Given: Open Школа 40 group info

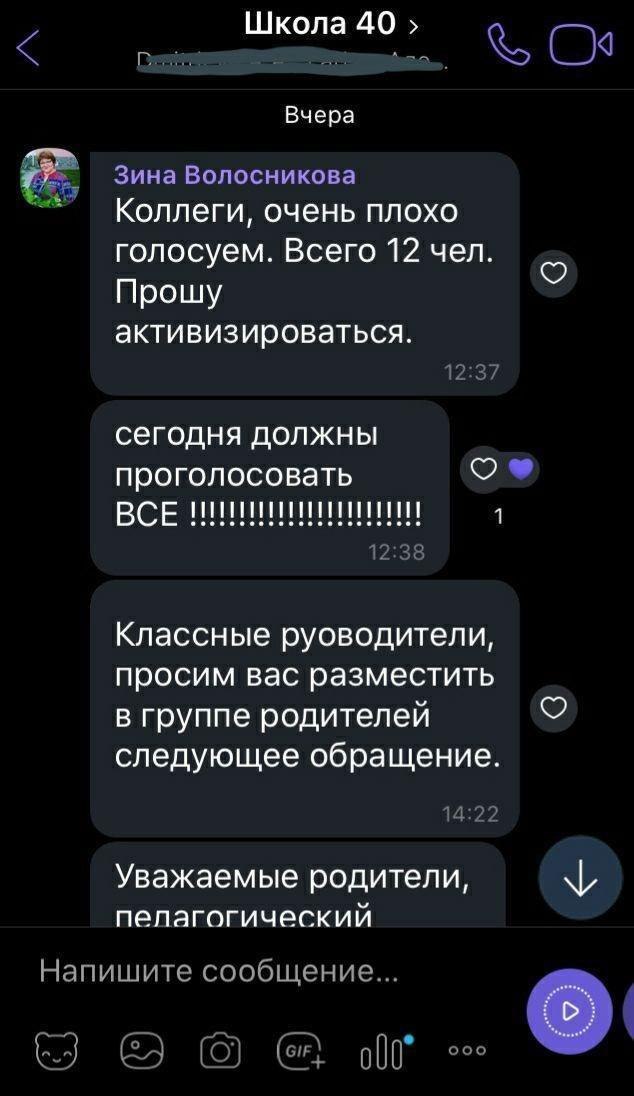Looking at the screenshot, I should coord(330,24).
